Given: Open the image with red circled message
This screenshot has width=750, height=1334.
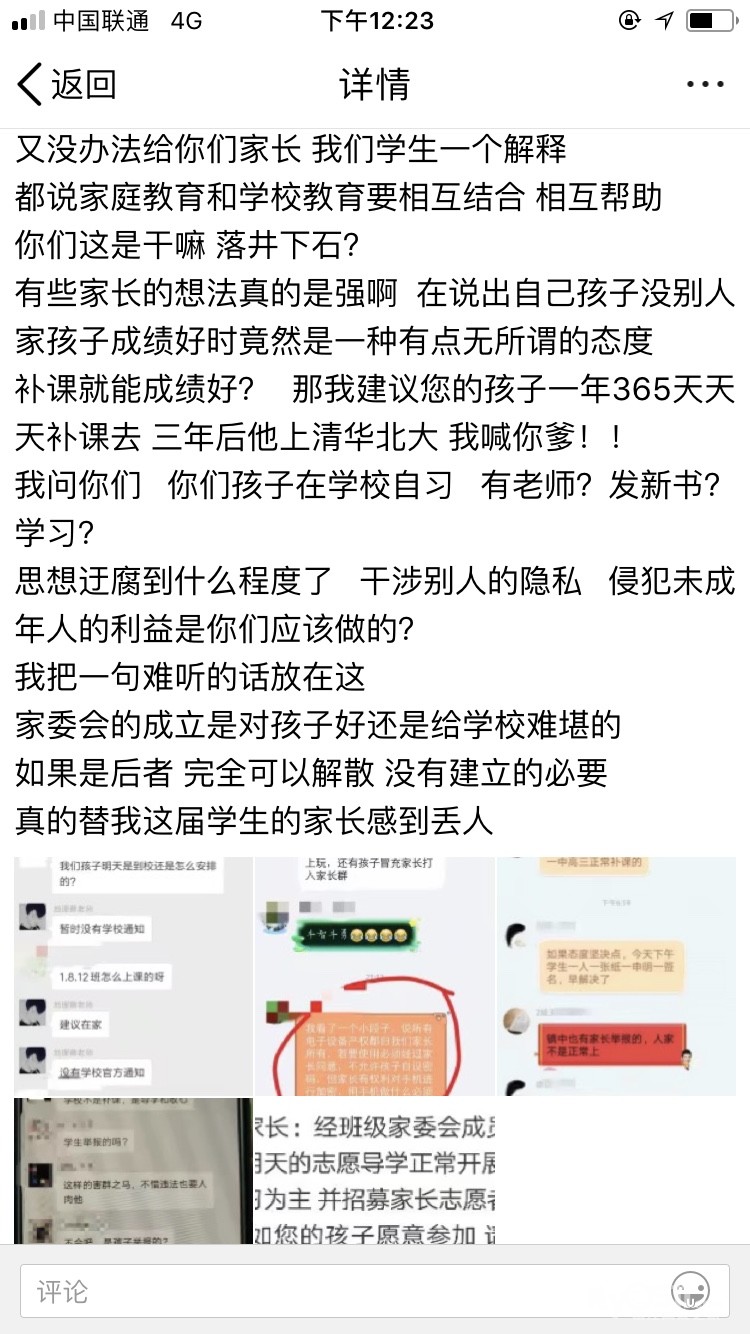Looking at the screenshot, I should point(375,975).
